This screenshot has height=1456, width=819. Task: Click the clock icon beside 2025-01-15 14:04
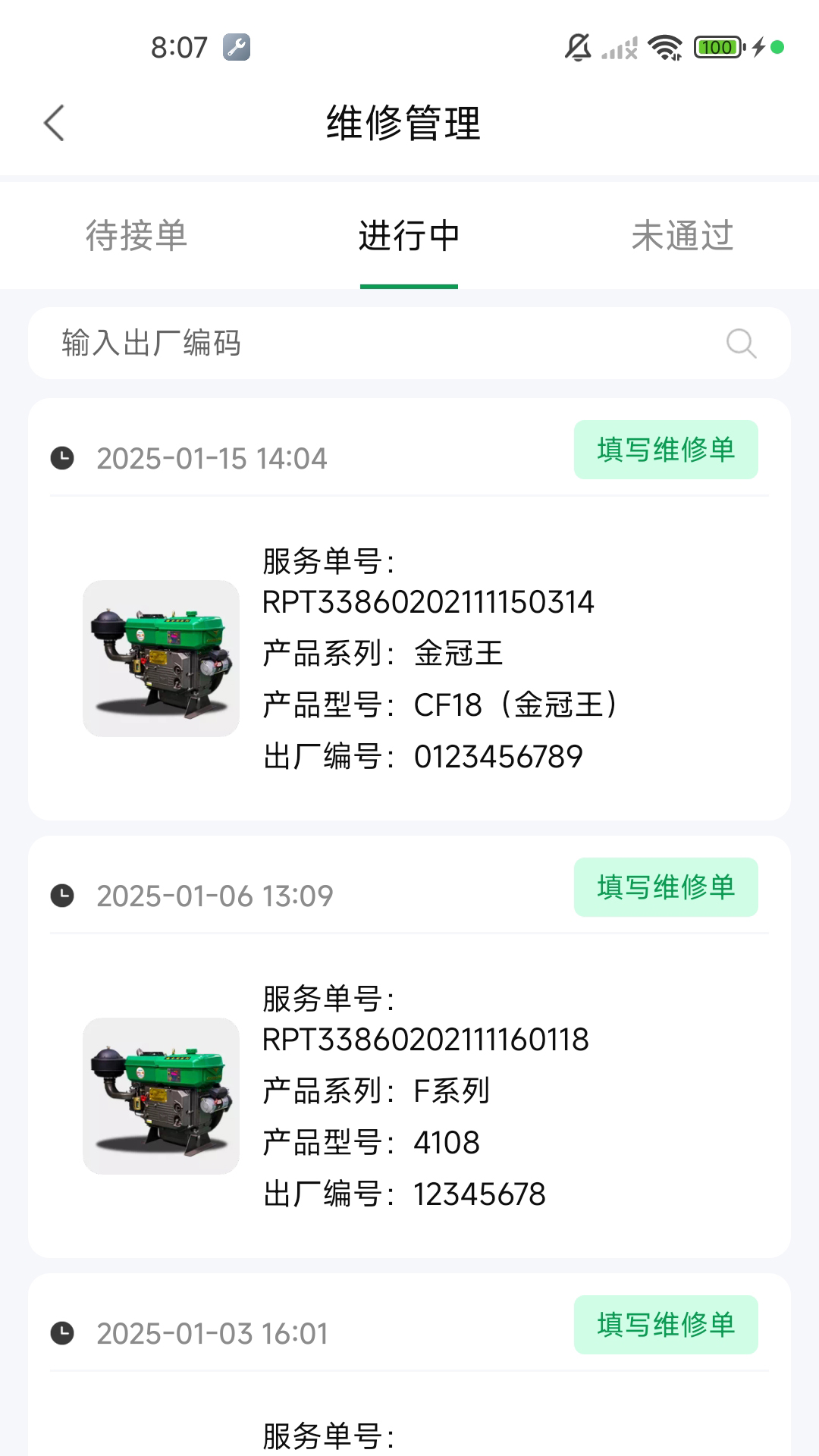click(x=62, y=457)
